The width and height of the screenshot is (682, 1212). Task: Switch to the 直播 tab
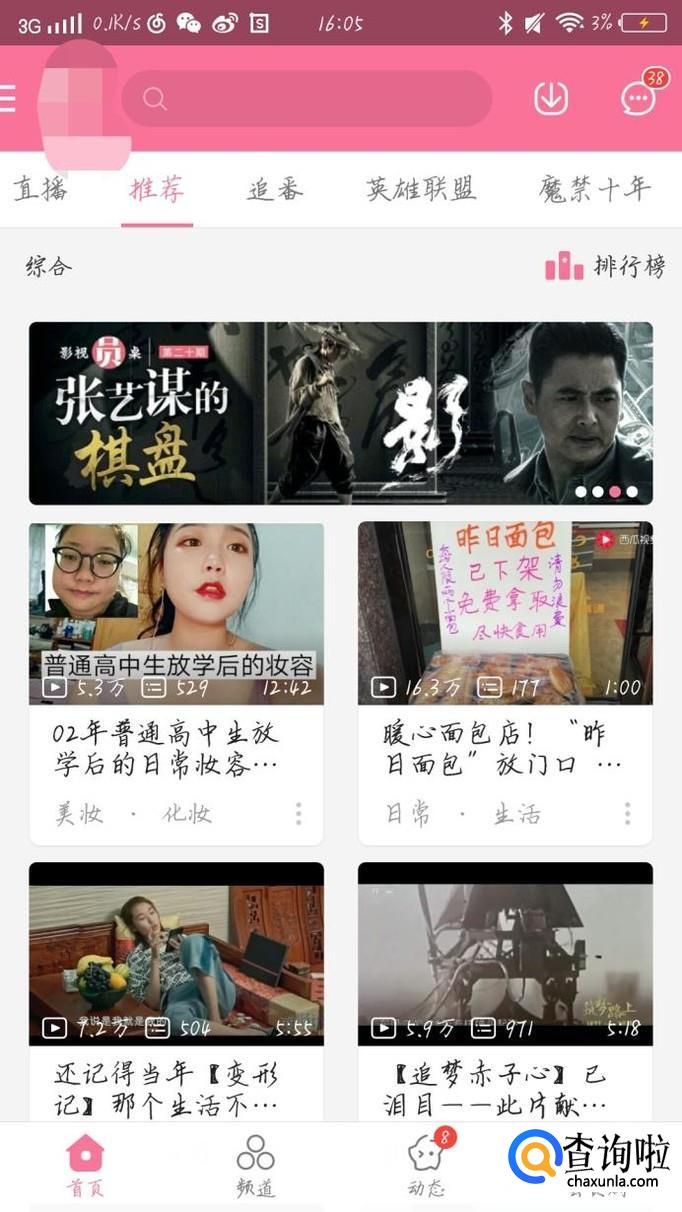[41, 188]
